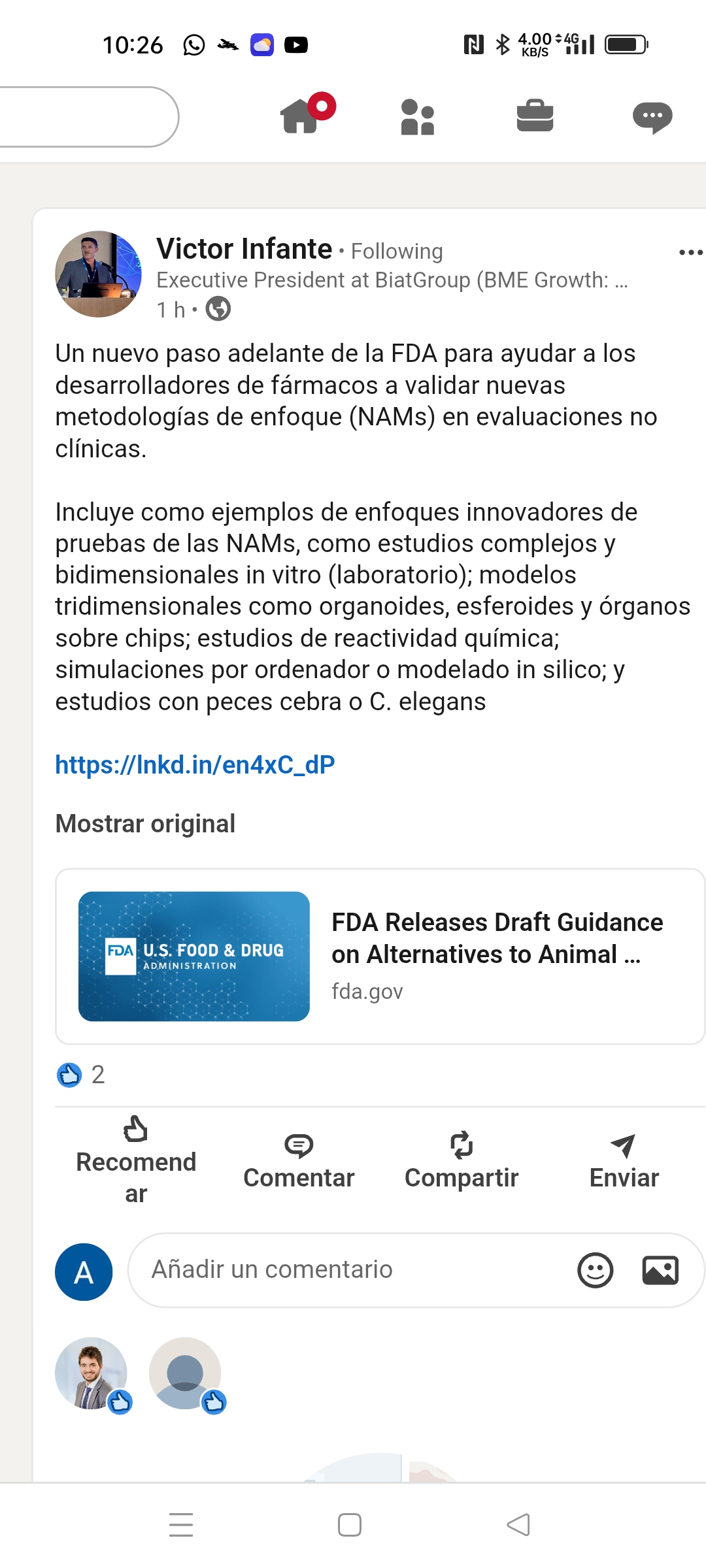The width and height of the screenshot is (706, 1568).
Task: Open Victor Infante's profile
Action: coord(244,249)
